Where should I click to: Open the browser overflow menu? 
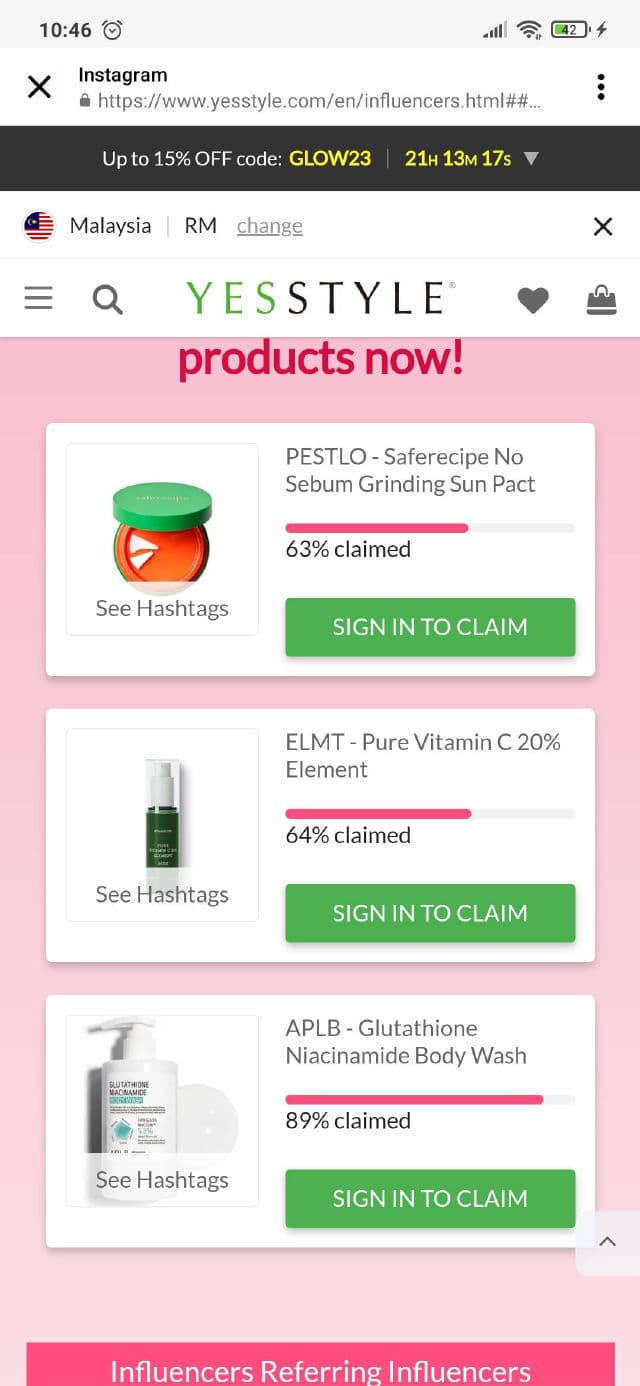click(601, 87)
